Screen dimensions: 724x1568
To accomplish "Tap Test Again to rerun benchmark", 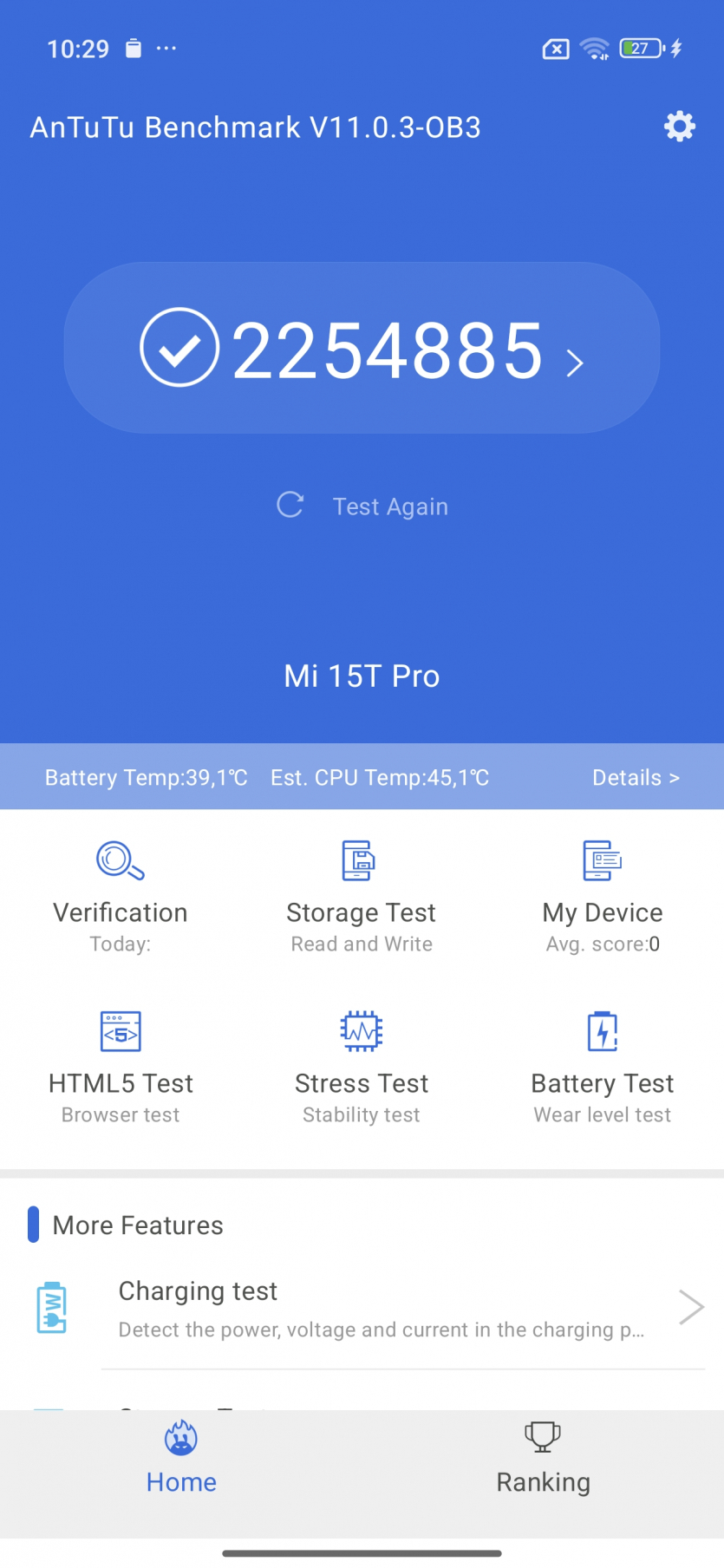I will click(x=362, y=506).
